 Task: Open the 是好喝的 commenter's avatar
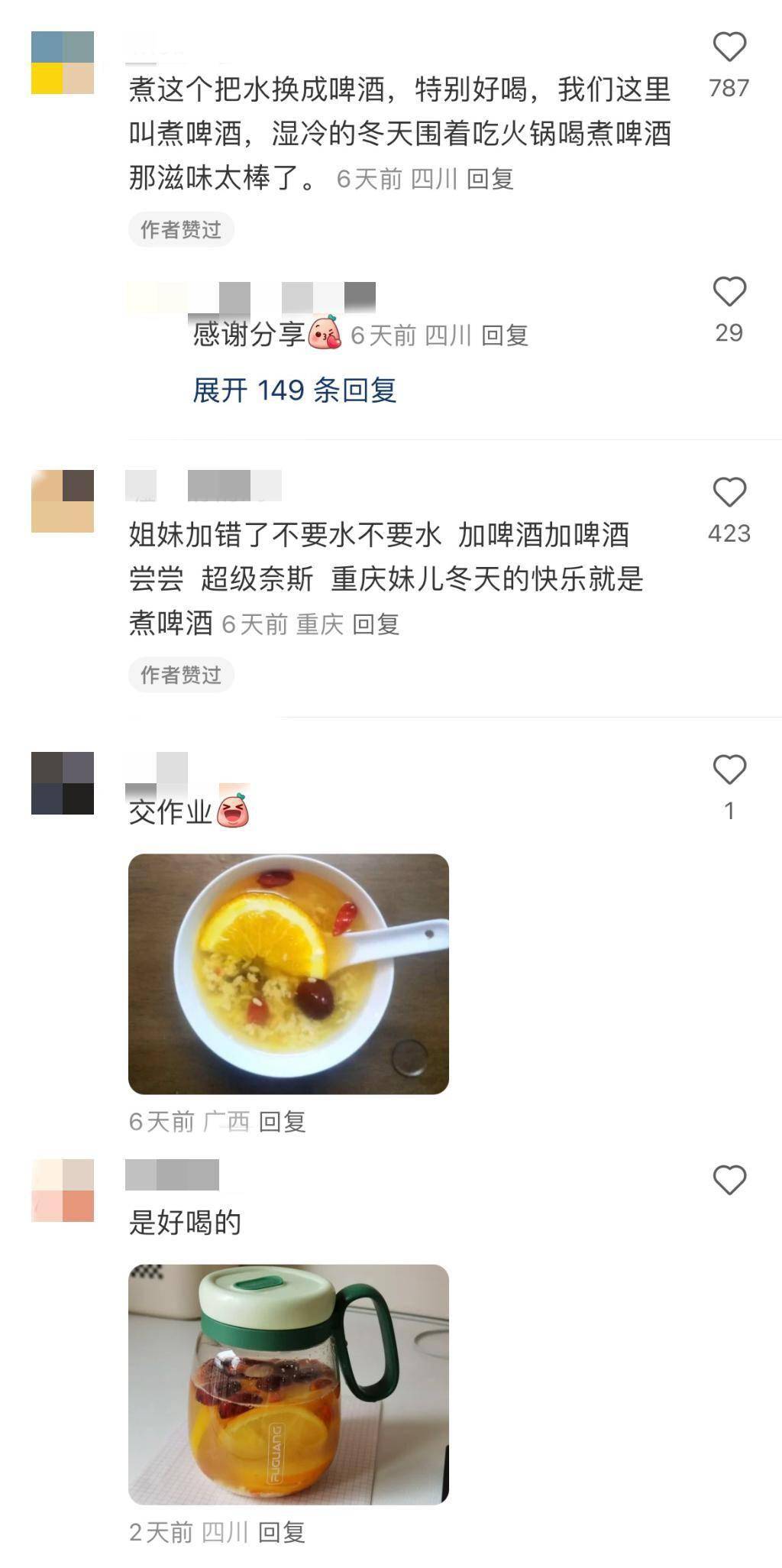[63, 1191]
